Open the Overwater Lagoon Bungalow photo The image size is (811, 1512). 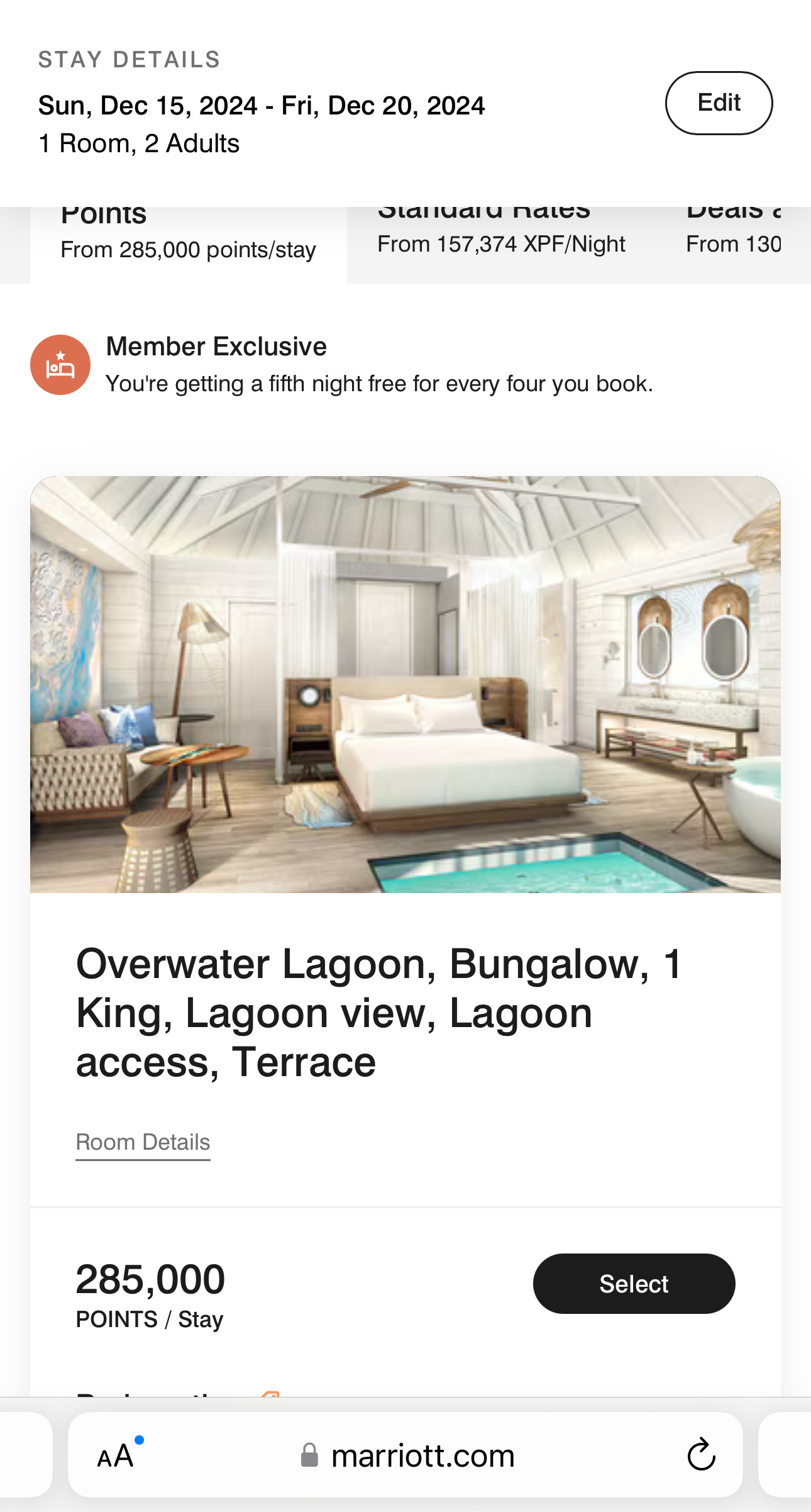(405, 684)
